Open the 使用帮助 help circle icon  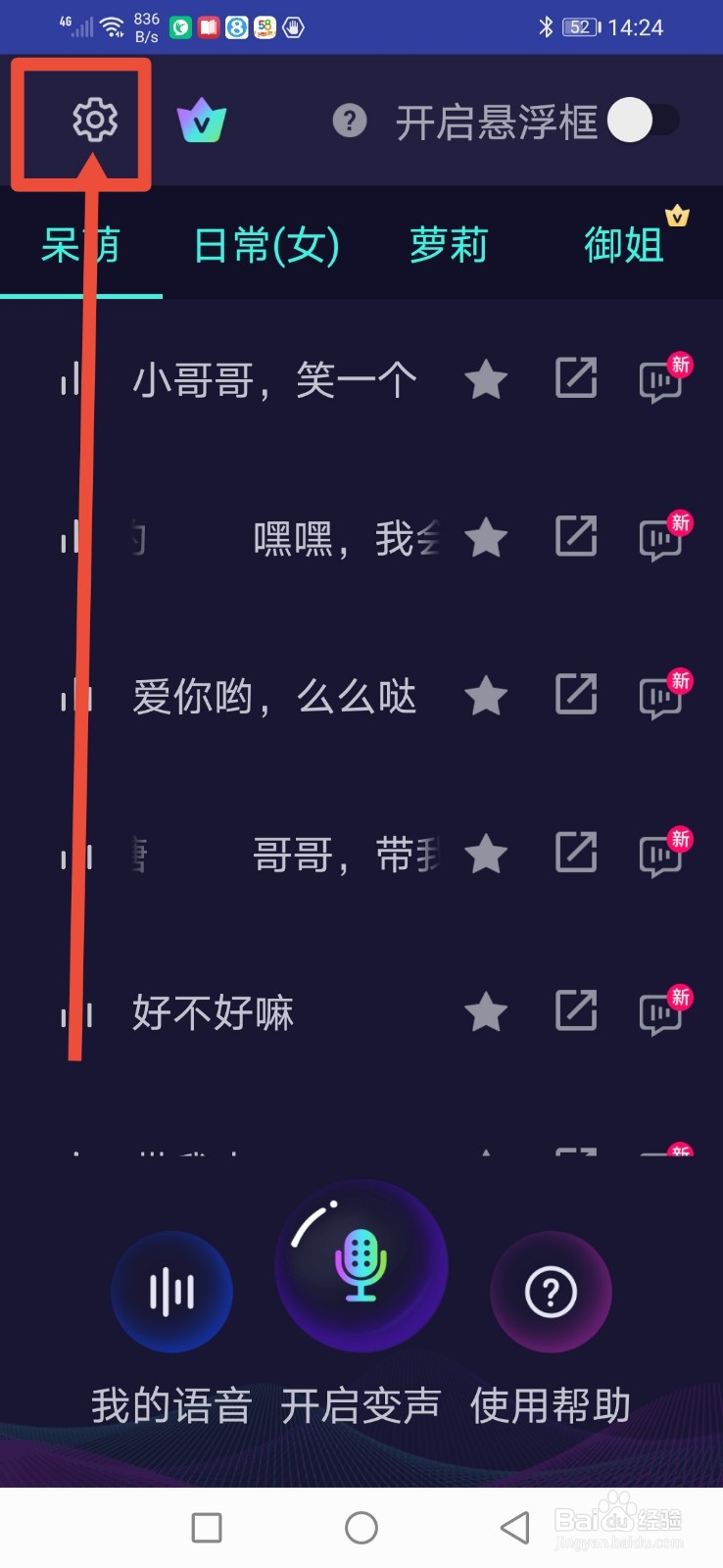551,1292
